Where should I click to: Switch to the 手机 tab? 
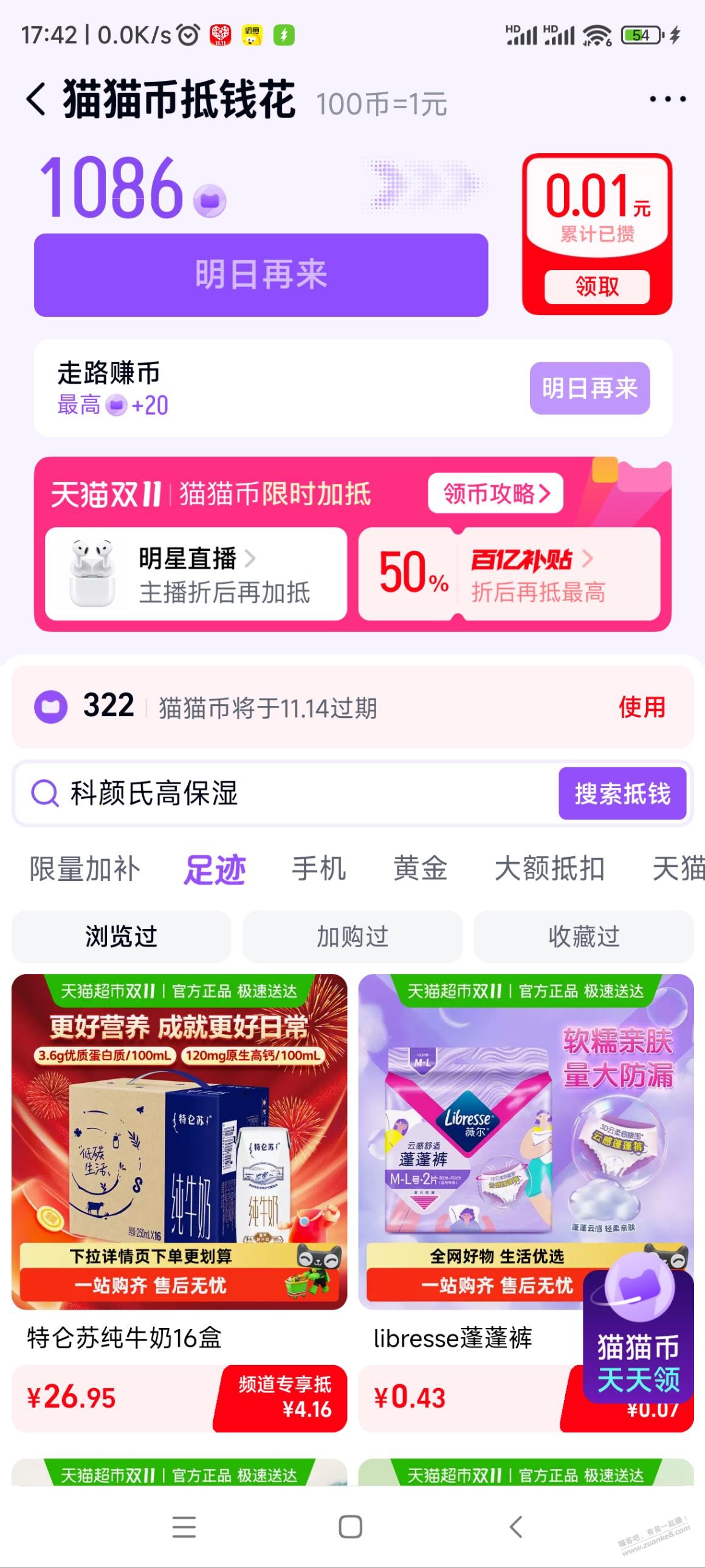[318, 869]
